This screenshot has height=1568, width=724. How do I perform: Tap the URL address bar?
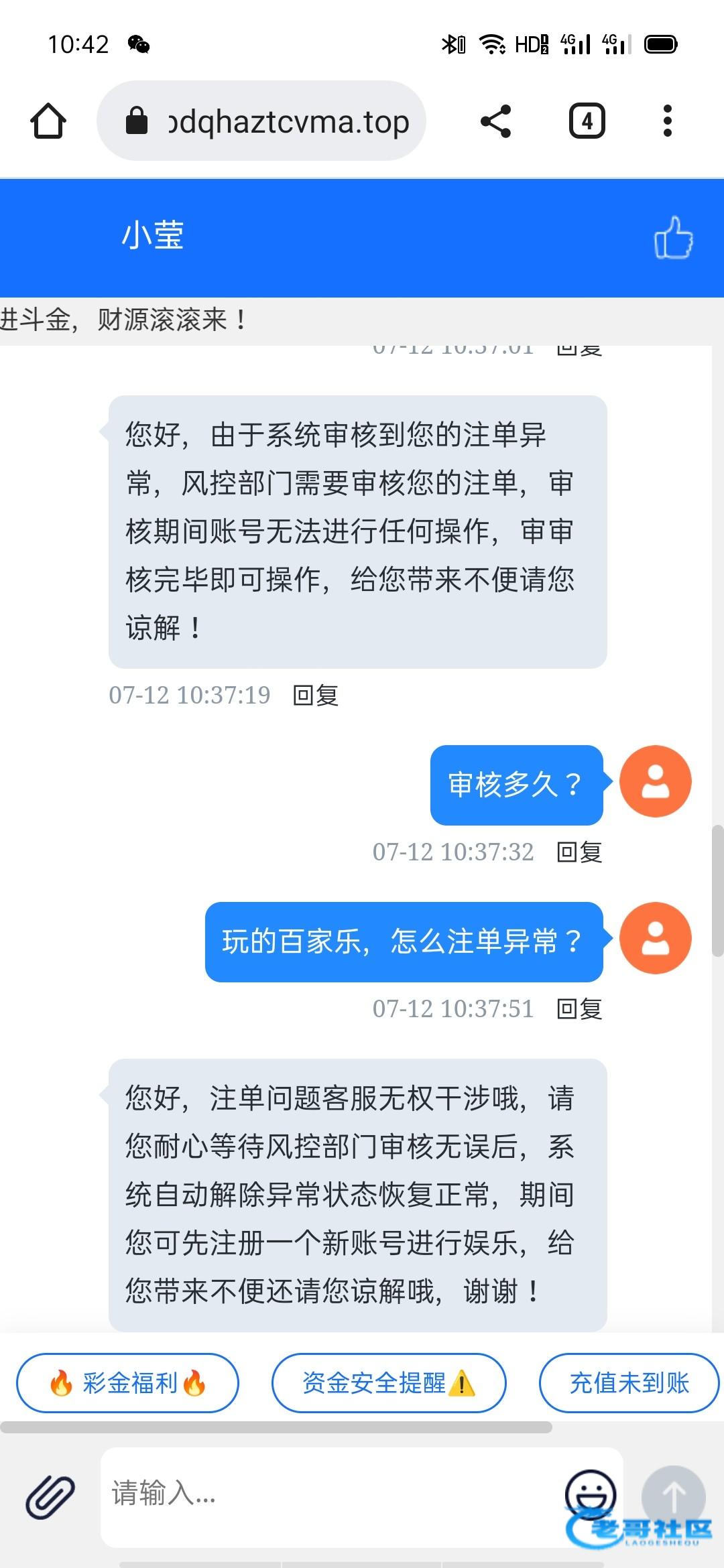[261, 121]
